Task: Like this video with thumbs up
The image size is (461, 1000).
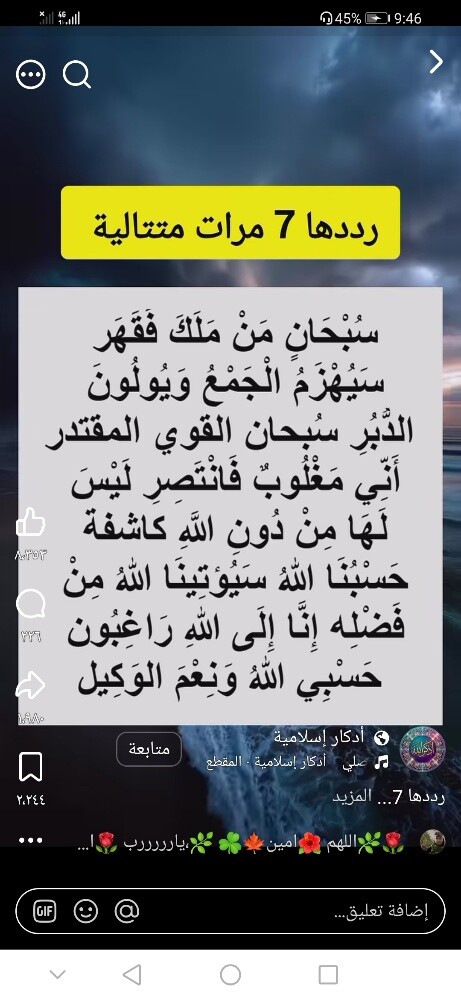Action: coord(30,523)
